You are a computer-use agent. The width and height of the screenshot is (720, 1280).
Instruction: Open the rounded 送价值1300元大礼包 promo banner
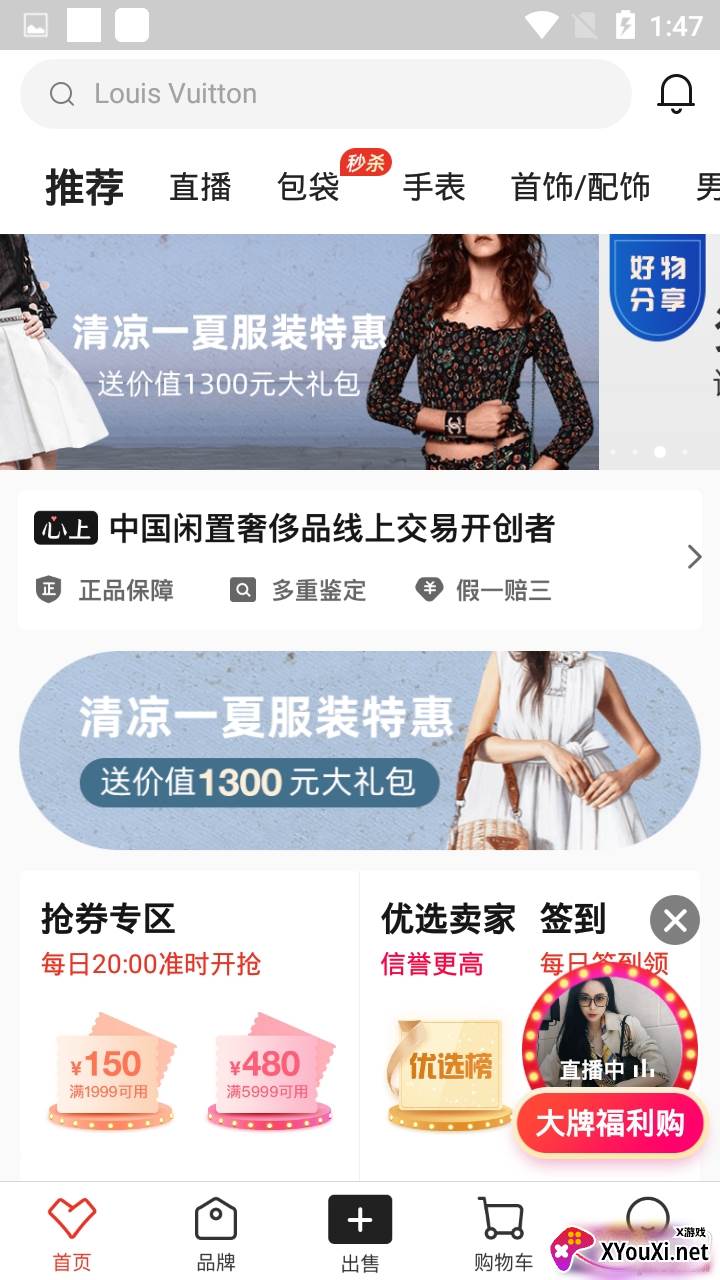click(360, 750)
